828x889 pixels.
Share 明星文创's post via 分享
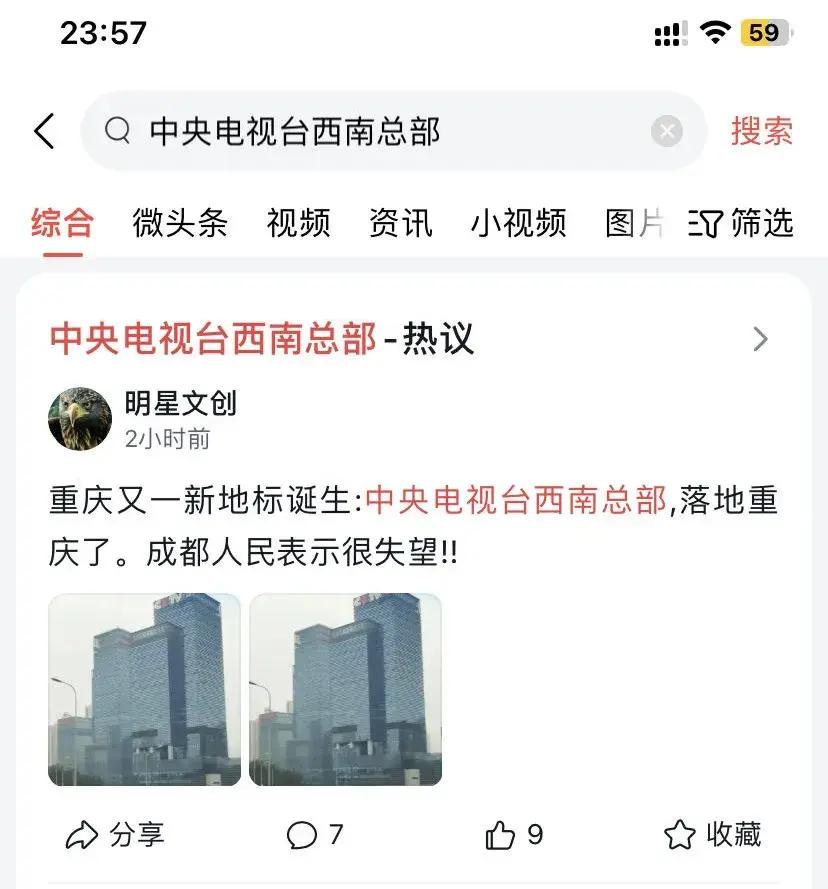pos(115,835)
